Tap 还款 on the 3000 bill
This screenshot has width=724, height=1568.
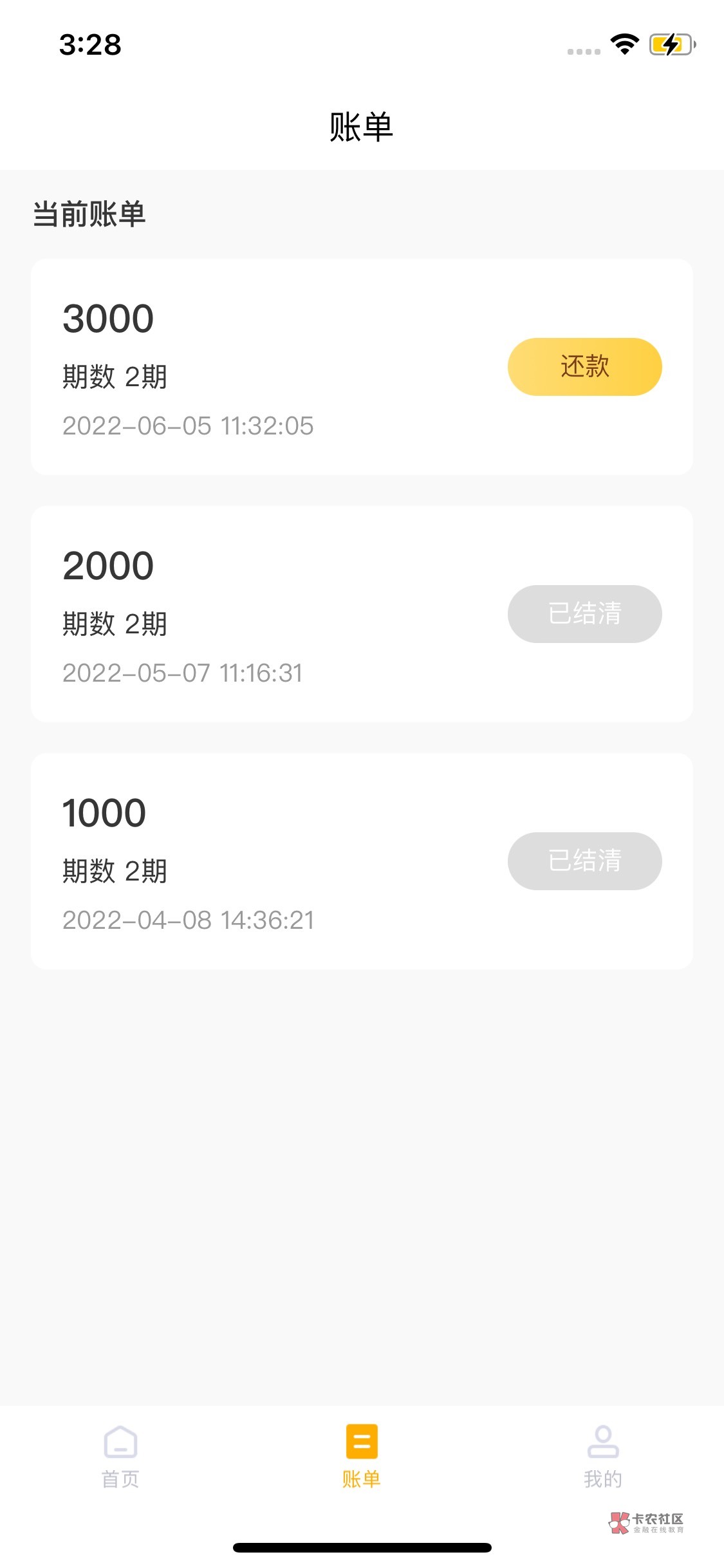[x=584, y=366]
